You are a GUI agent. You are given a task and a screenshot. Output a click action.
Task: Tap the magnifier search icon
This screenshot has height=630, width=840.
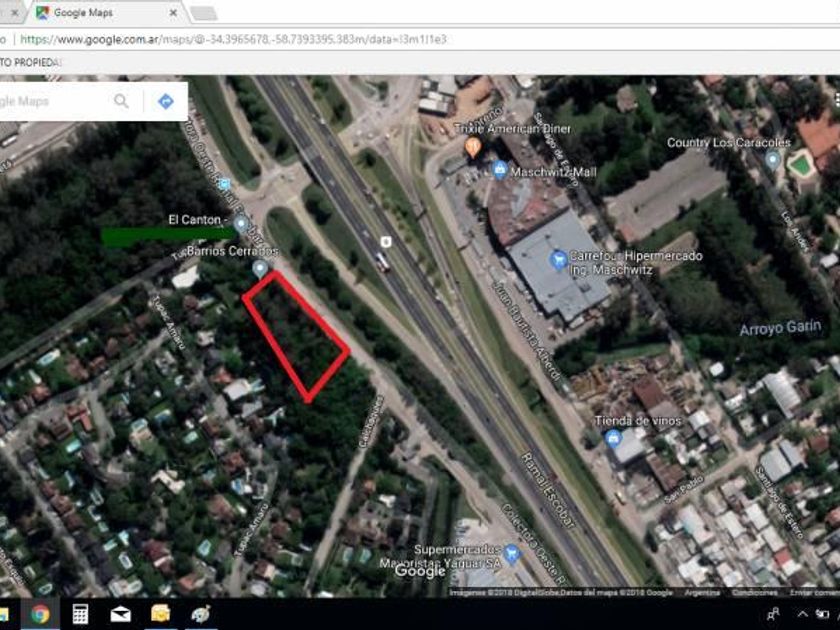pos(122,101)
